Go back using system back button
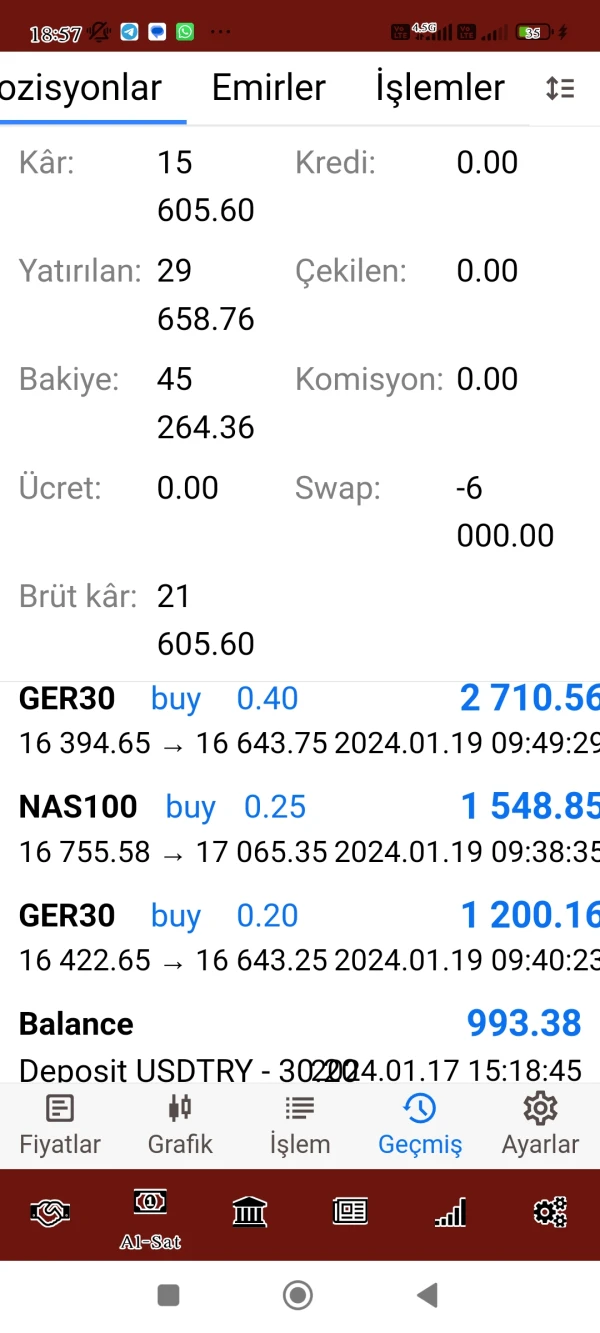Viewport: 600px width, 1333px height. [428, 1296]
